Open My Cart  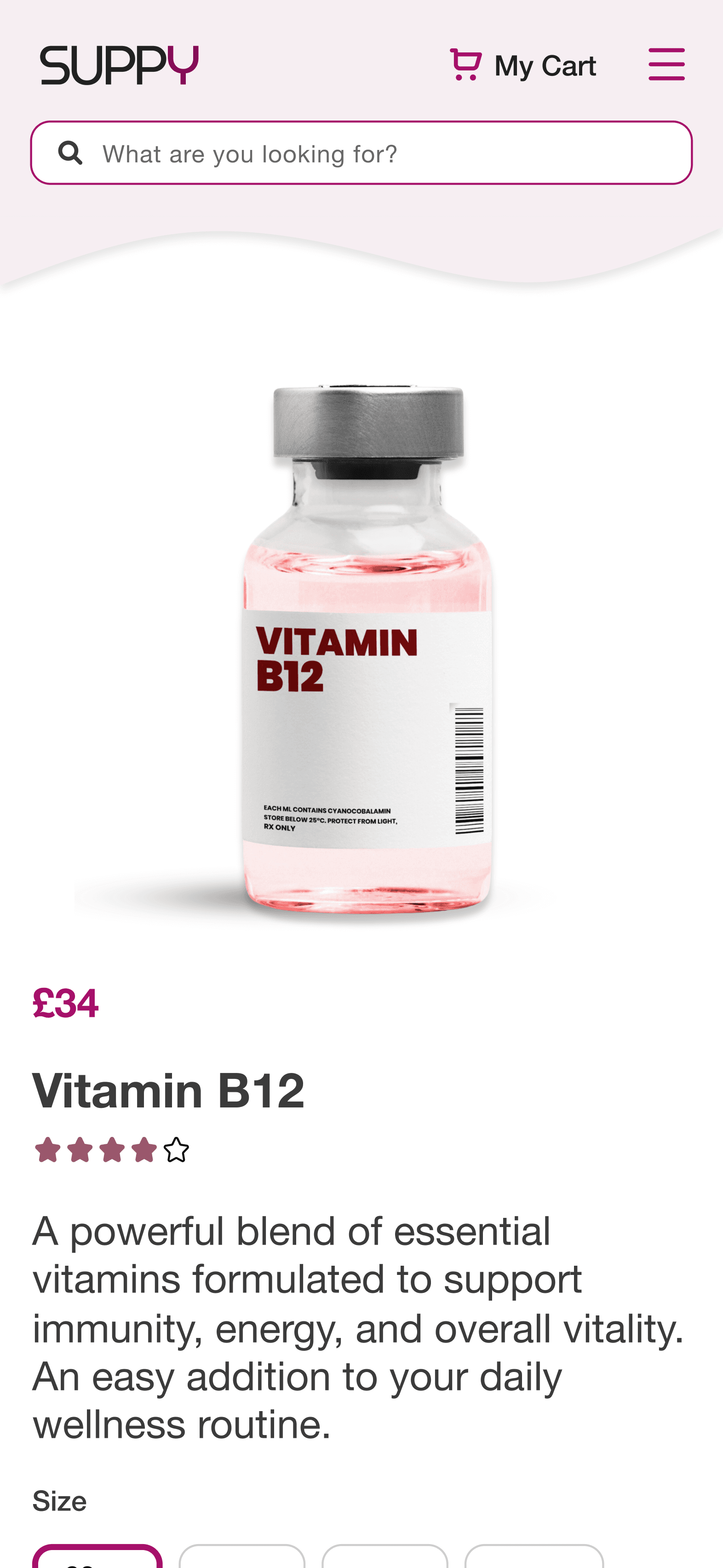coord(523,65)
